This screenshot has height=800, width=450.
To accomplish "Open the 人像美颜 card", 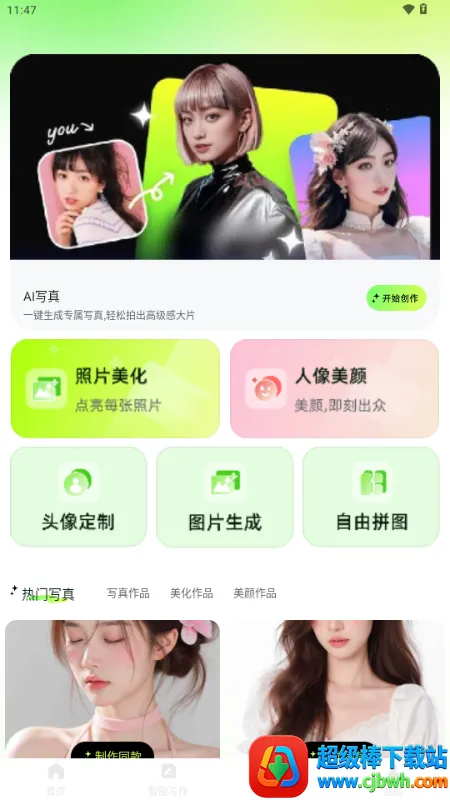I will tap(334, 388).
